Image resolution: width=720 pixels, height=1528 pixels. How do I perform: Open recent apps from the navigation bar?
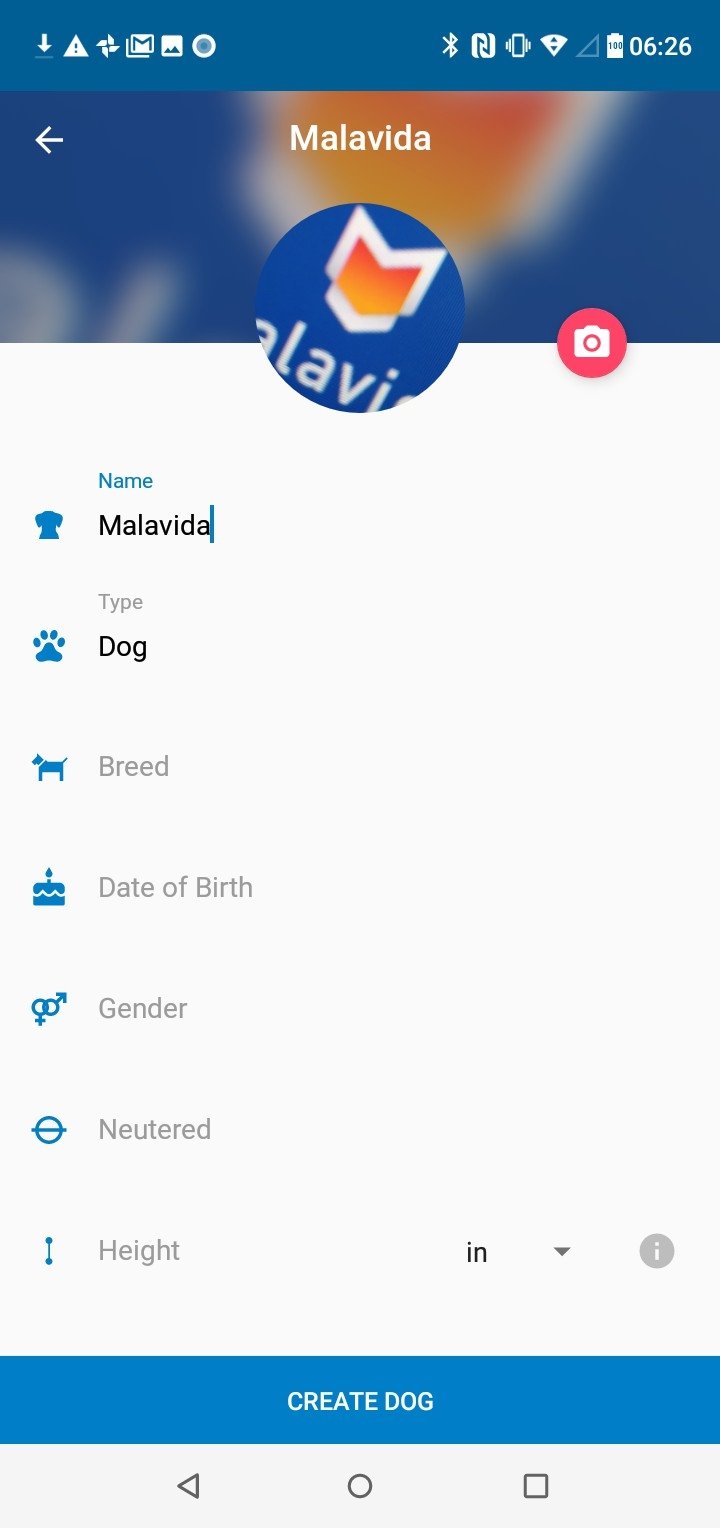point(536,1486)
